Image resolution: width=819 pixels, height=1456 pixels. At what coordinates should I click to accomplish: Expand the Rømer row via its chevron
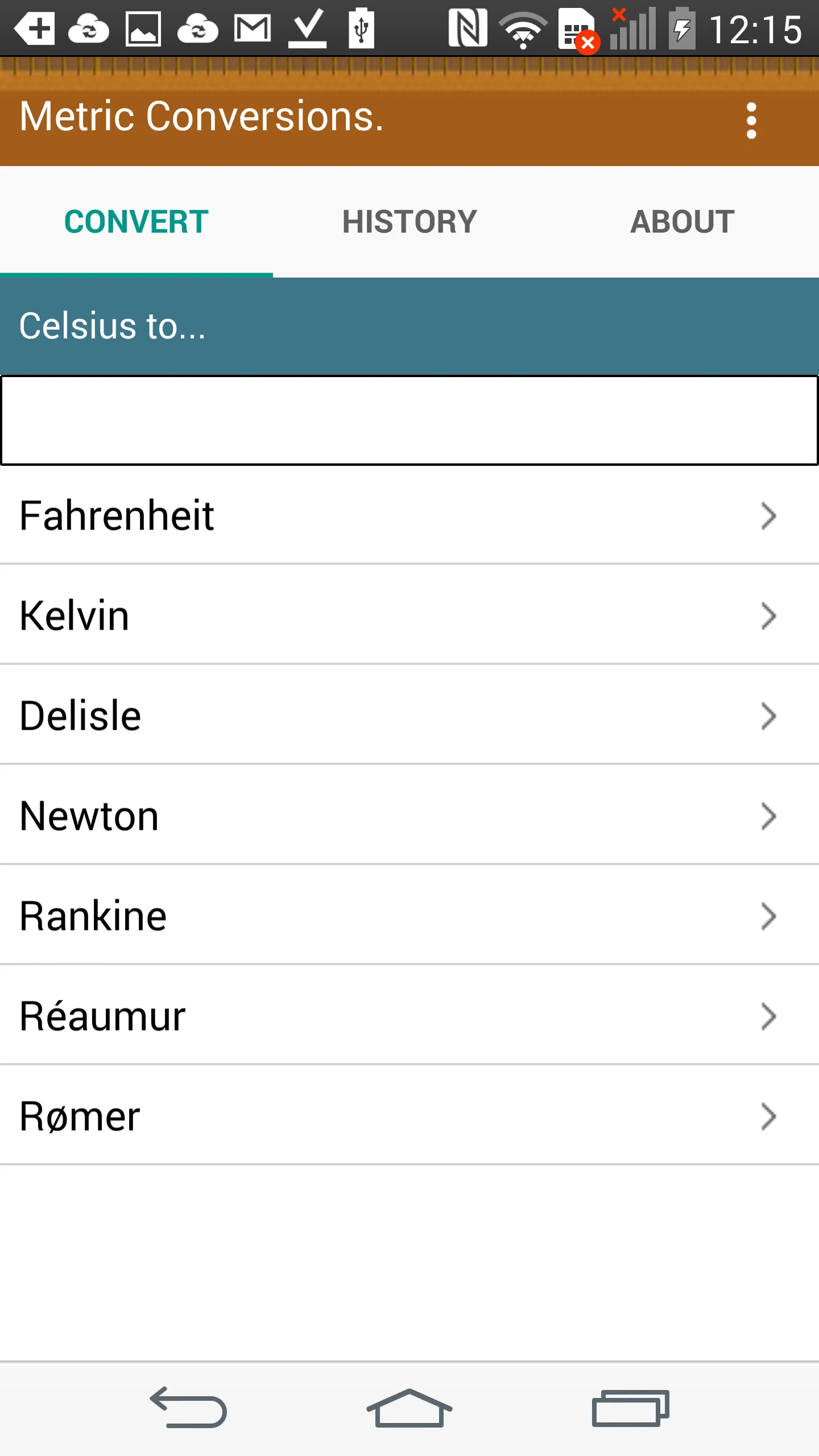(769, 1116)
